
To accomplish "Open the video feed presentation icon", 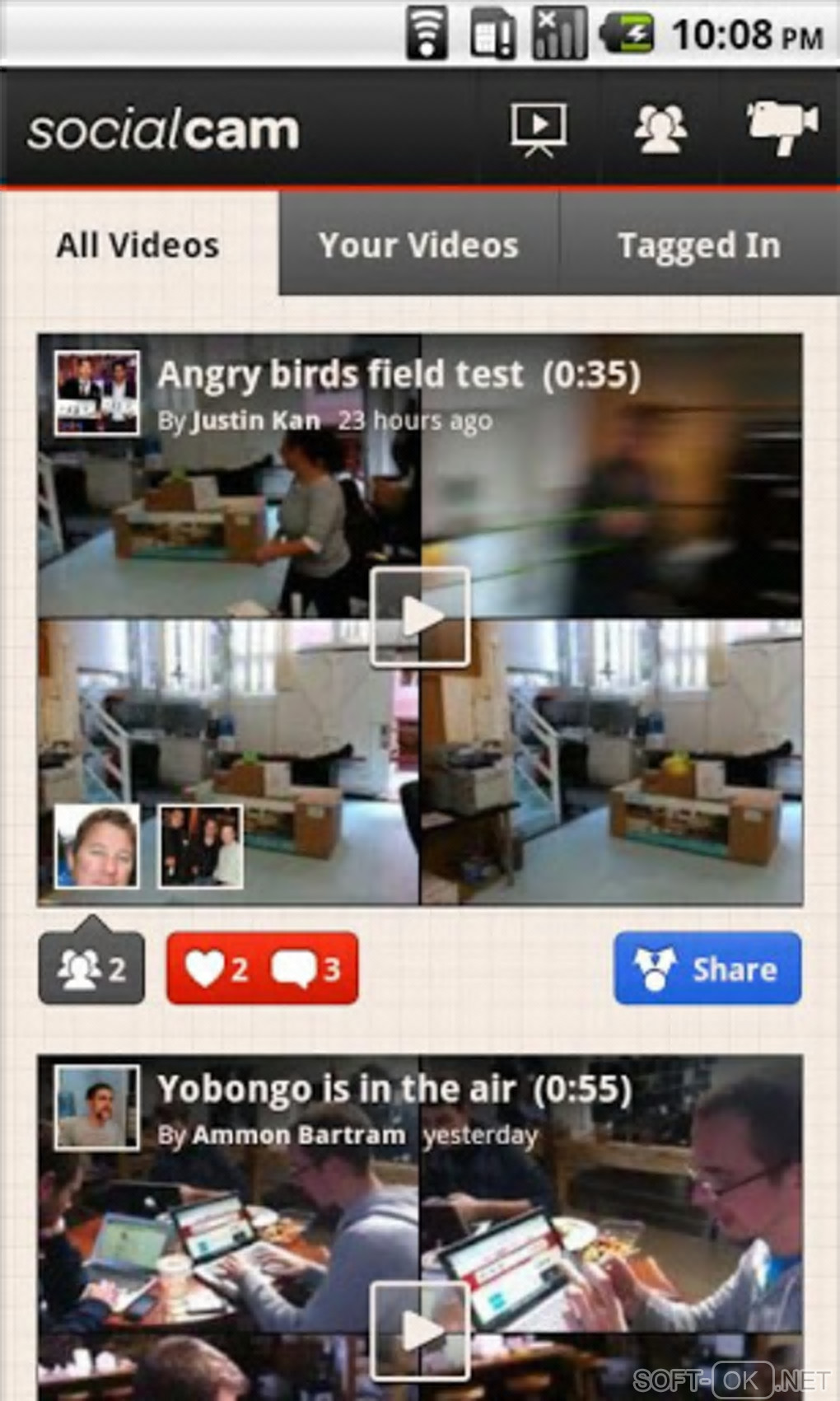I will tap(539, 128).
